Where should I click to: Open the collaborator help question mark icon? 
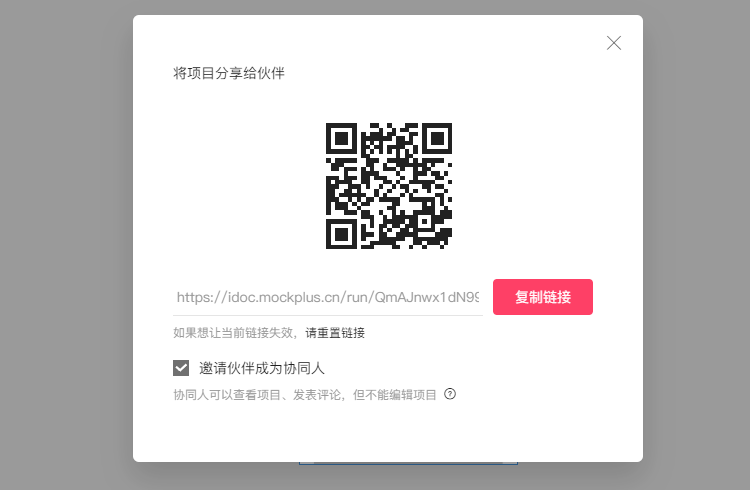[x=450, y=394]
